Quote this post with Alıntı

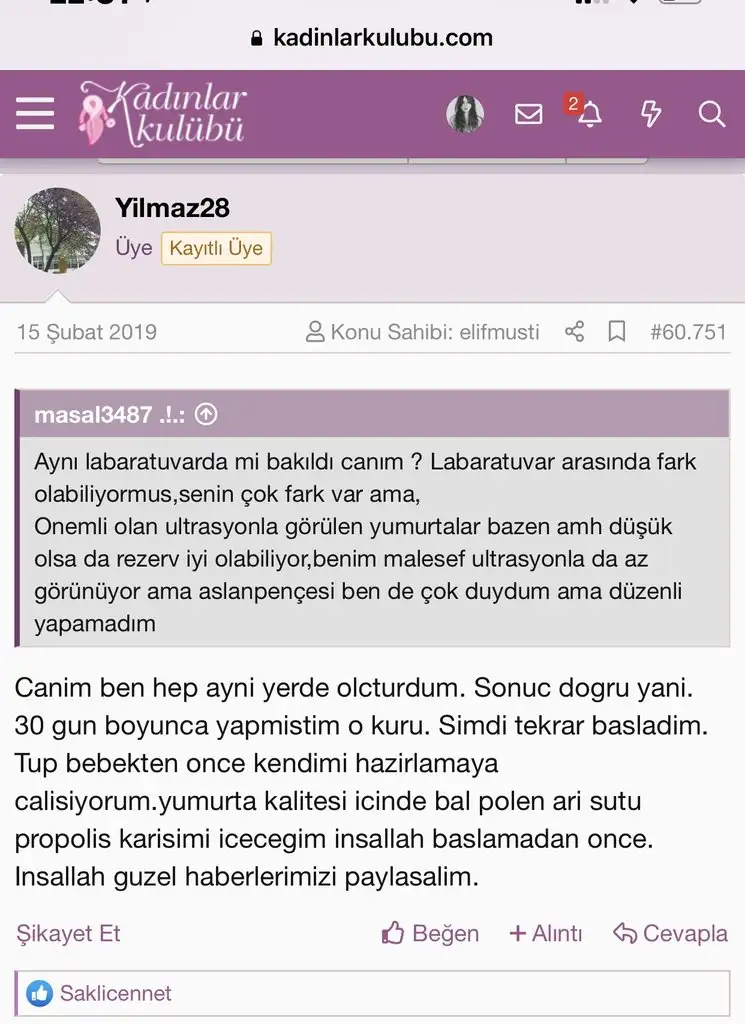[546, 933]
